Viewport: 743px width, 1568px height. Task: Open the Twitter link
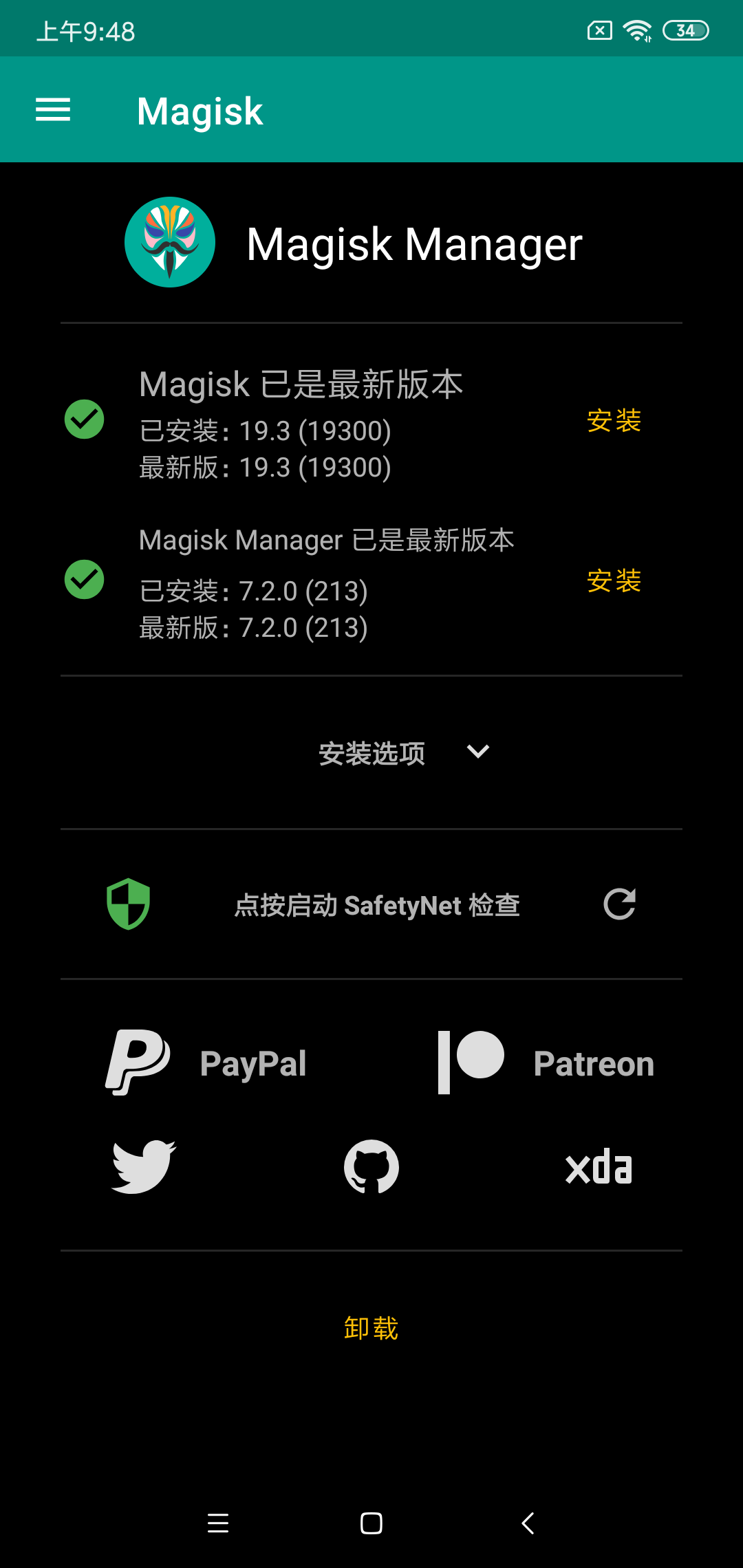click(x=144, y=1167)
